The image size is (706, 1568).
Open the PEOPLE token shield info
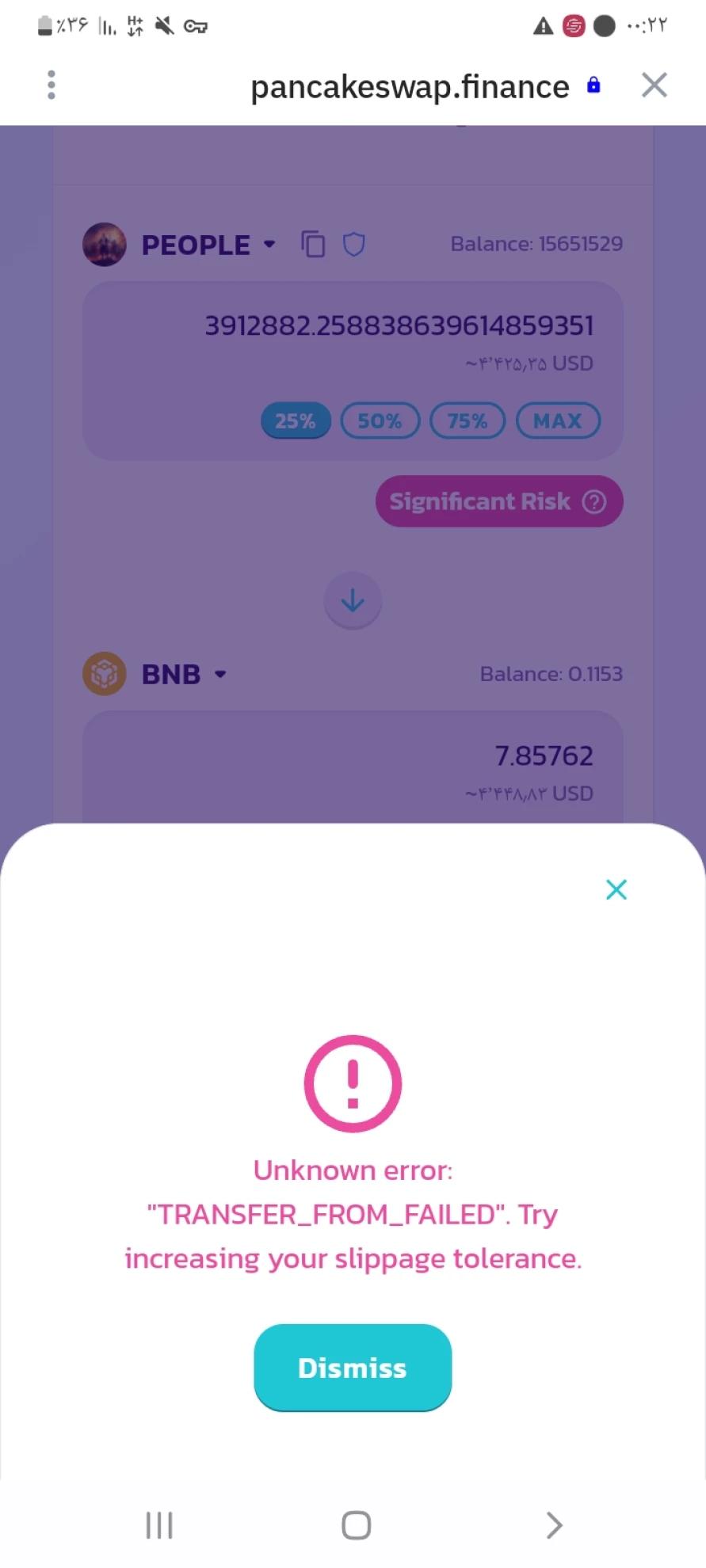tap(353, 245)
